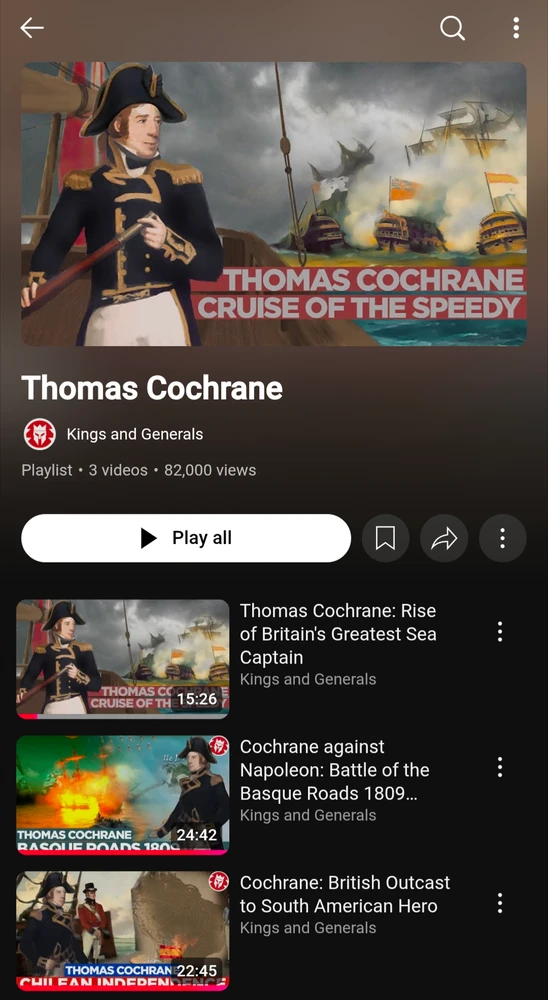
Task: Tap the large playlist cover image
Action: tap(274, 204)
